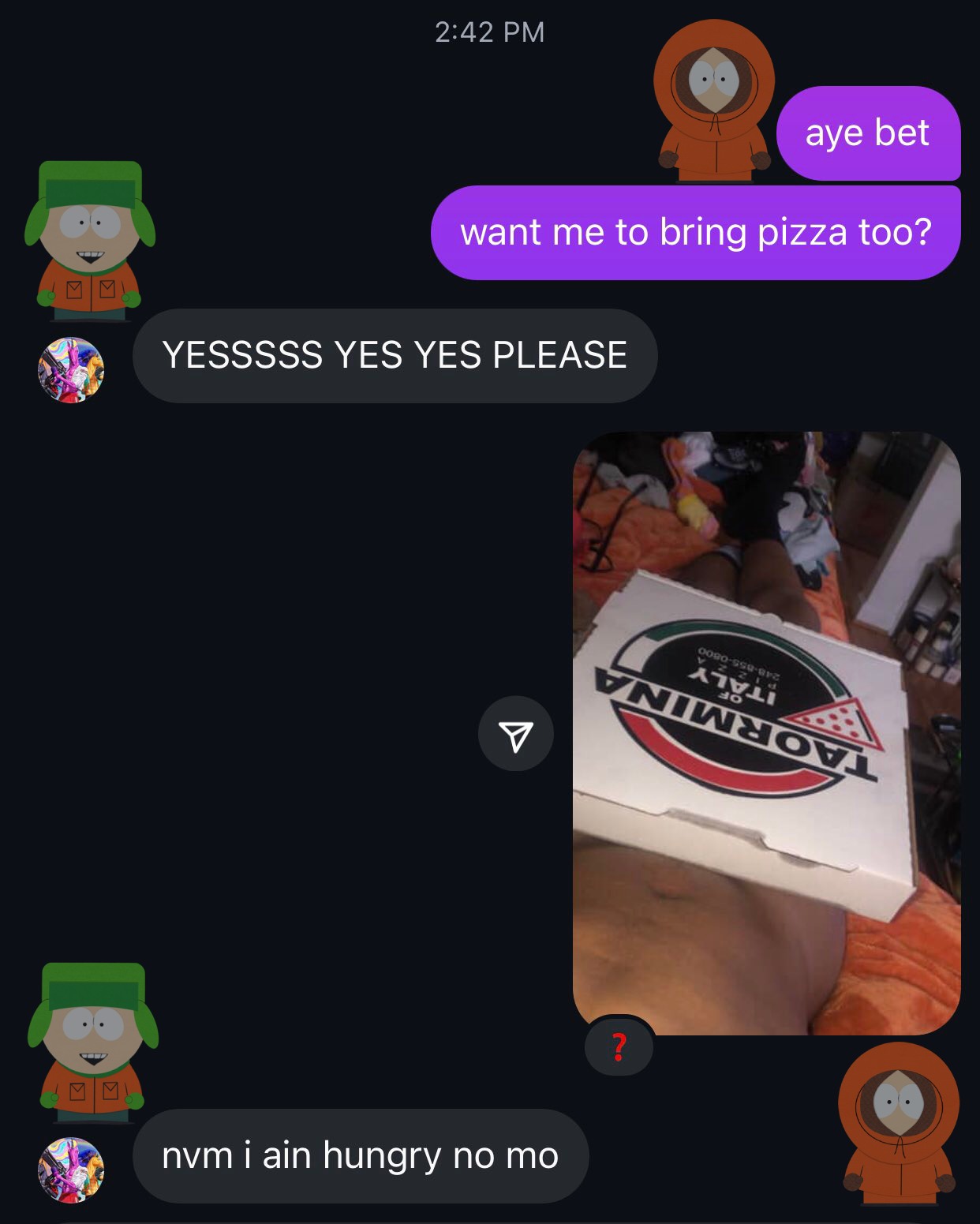View the question mark reaction under the photo
This screenshot has height=1224, width=980.
619,1047
